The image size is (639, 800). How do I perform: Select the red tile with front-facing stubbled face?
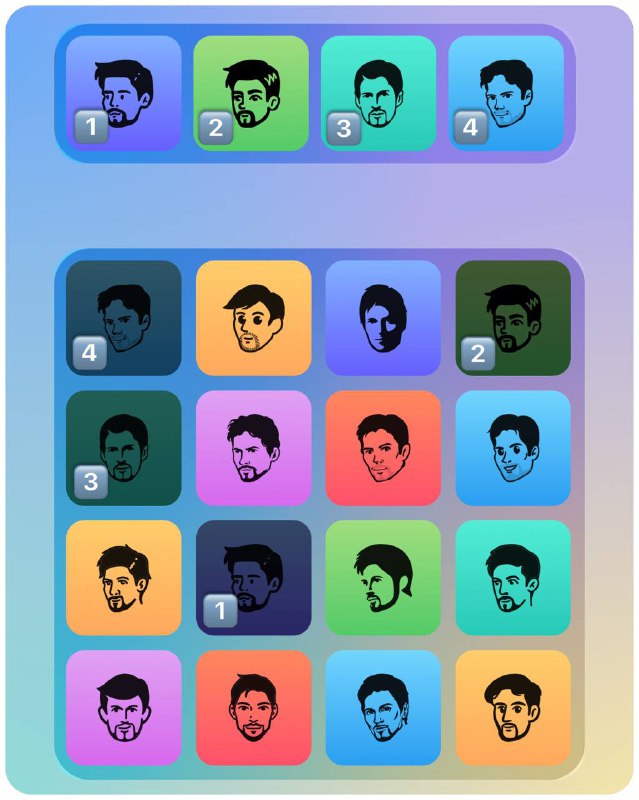coord(253,707)
